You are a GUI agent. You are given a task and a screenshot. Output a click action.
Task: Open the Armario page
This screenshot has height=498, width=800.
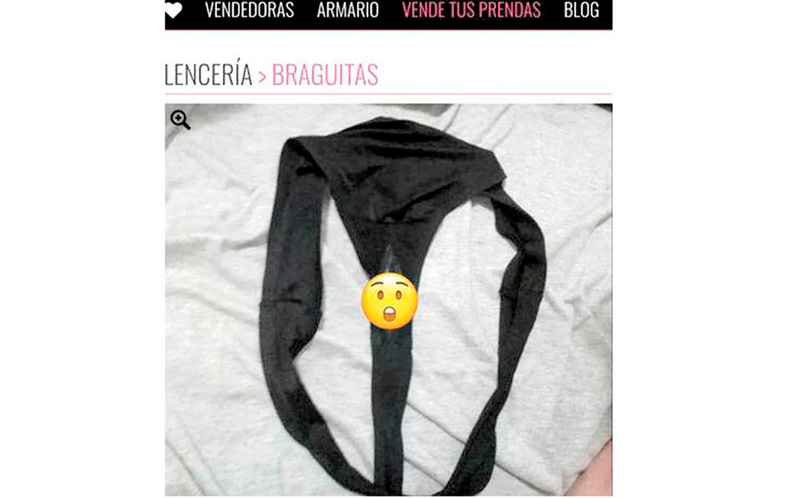point(347,11)
